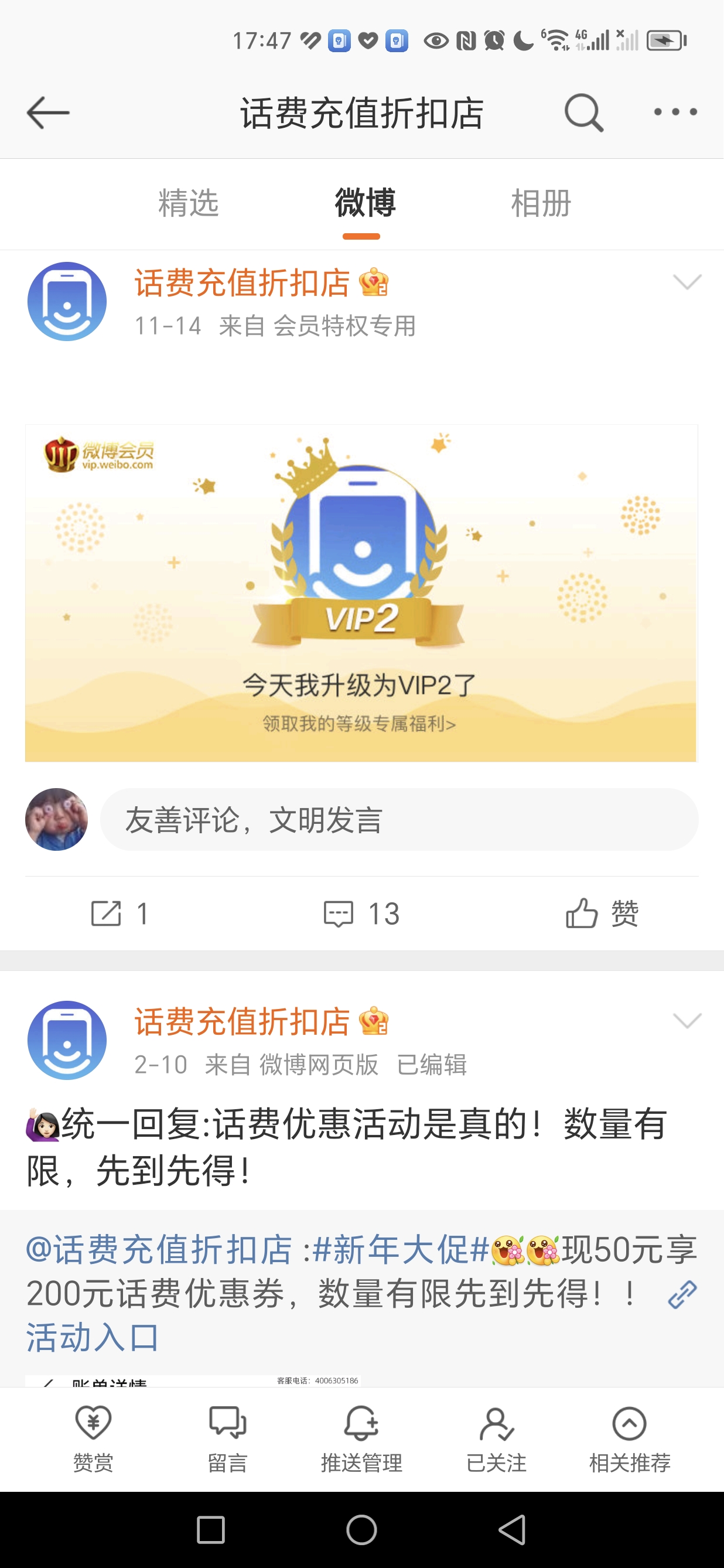This screenshot has height=1568, width=724.
Task: Like the VIP2 upgrade post
Action: [602, 913]
